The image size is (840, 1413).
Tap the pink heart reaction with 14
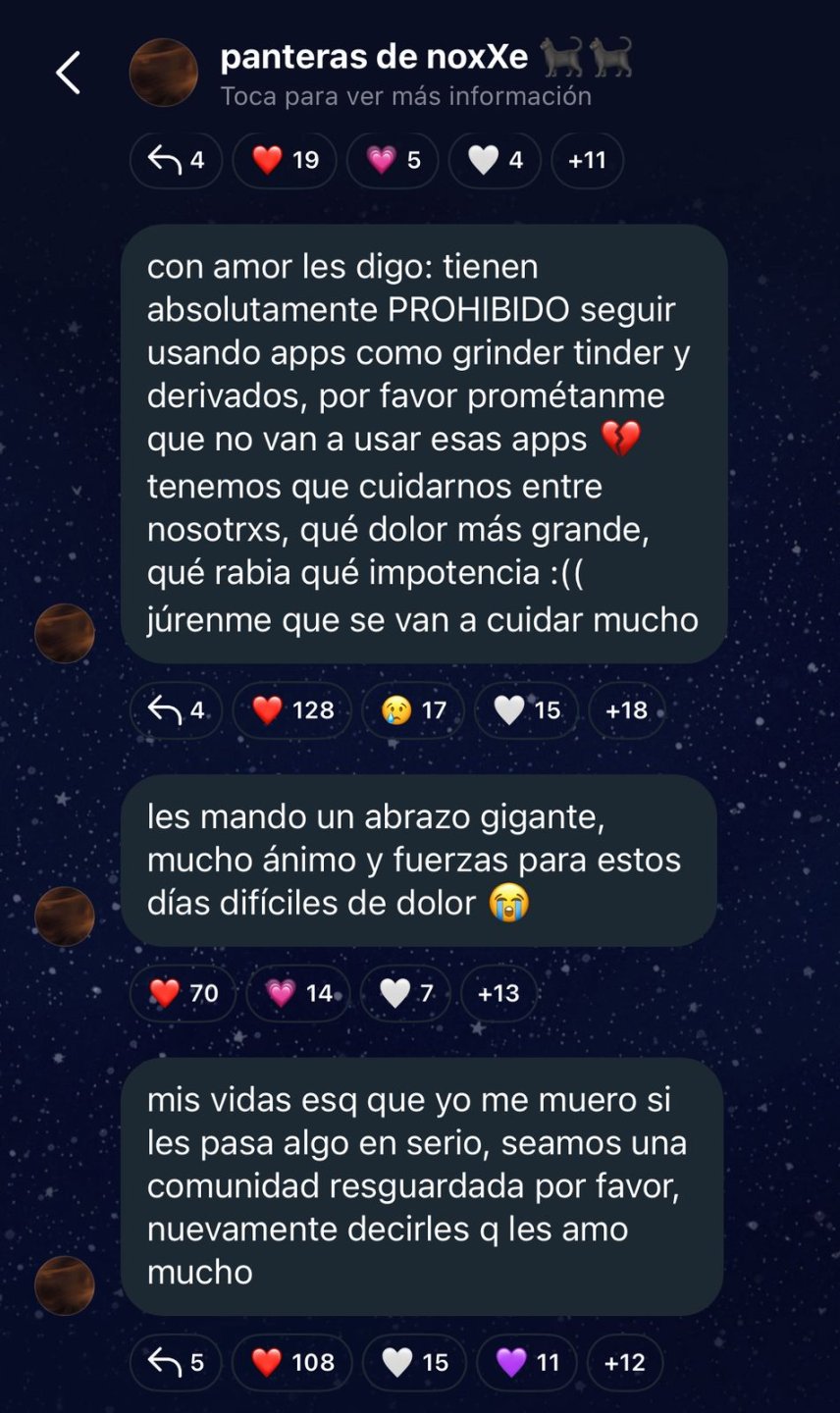click(298, 993)
